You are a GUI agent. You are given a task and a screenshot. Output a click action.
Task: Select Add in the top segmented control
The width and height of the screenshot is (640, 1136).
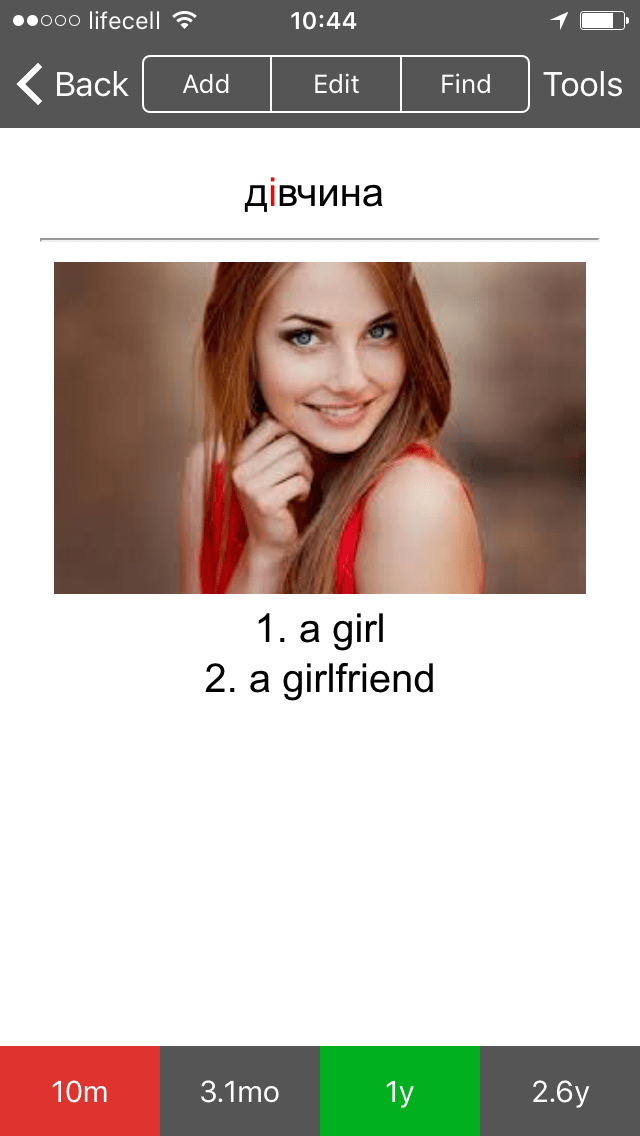pos(207,84)
